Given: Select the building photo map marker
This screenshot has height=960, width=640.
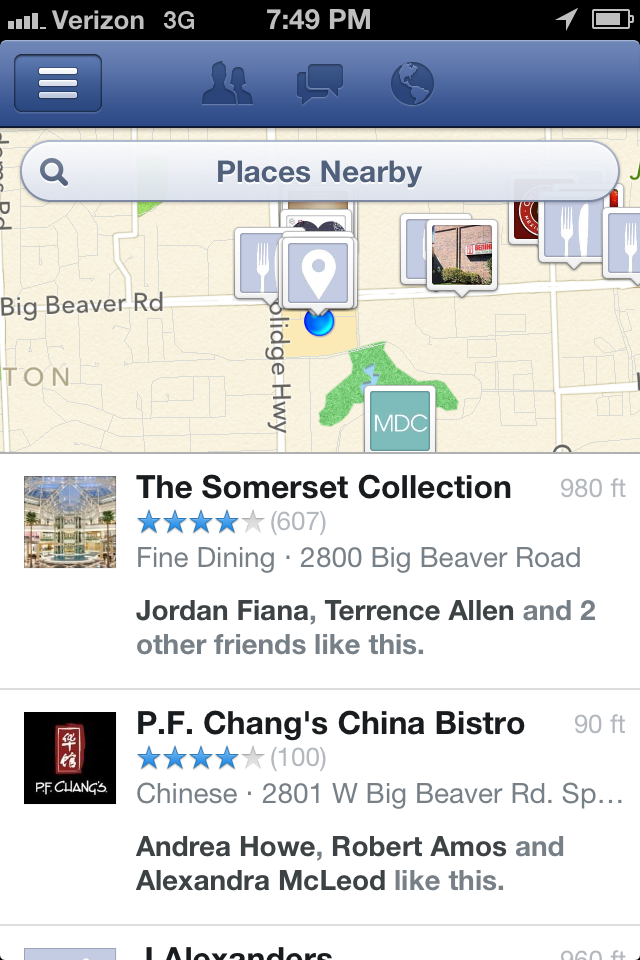Looking at the screenshot, I should [x=461, y=254].
